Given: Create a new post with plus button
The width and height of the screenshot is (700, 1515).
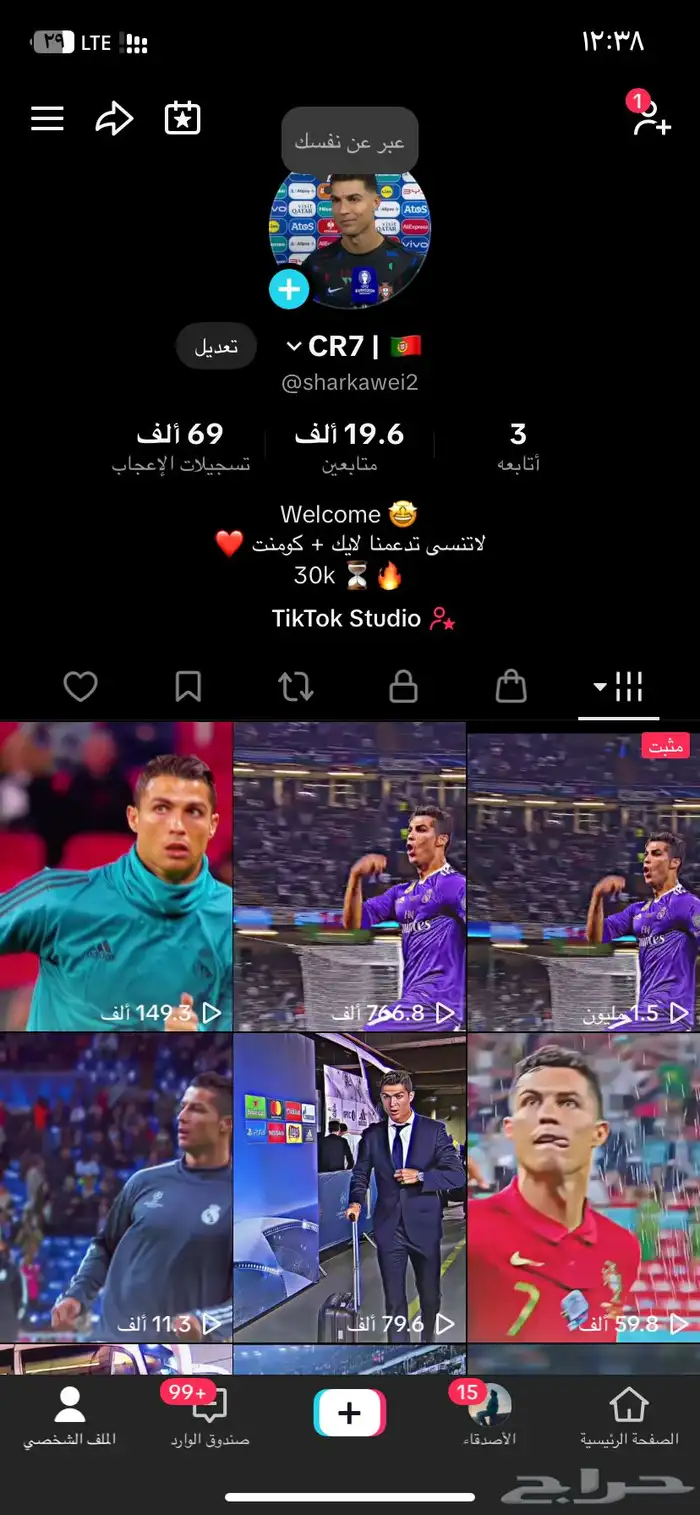Looking at the screenshot, I should point(349,1413).
